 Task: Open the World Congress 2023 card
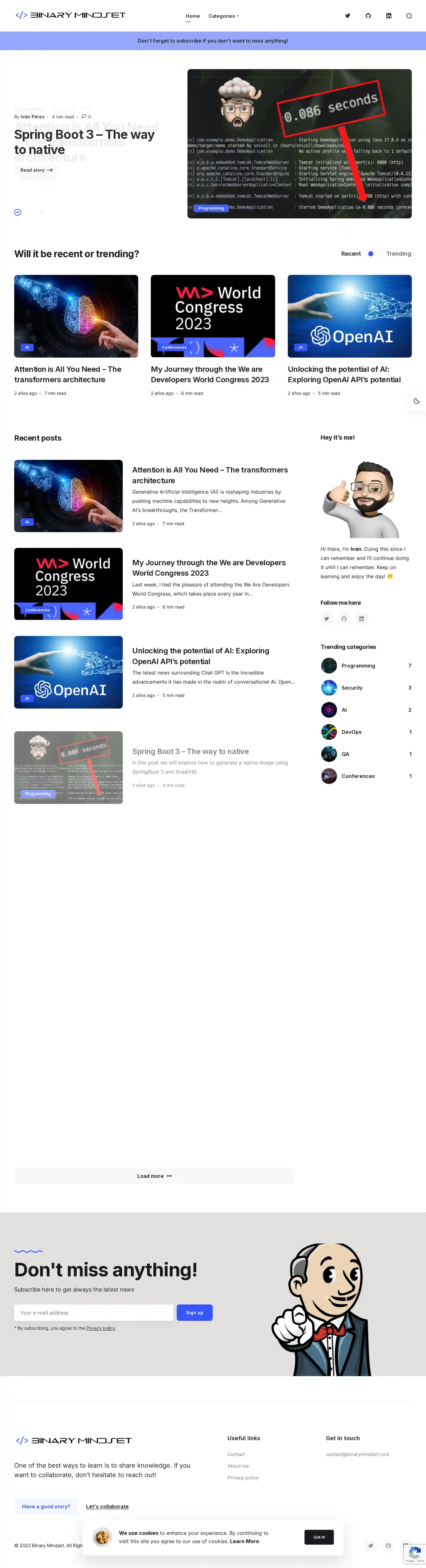[212, 316]
